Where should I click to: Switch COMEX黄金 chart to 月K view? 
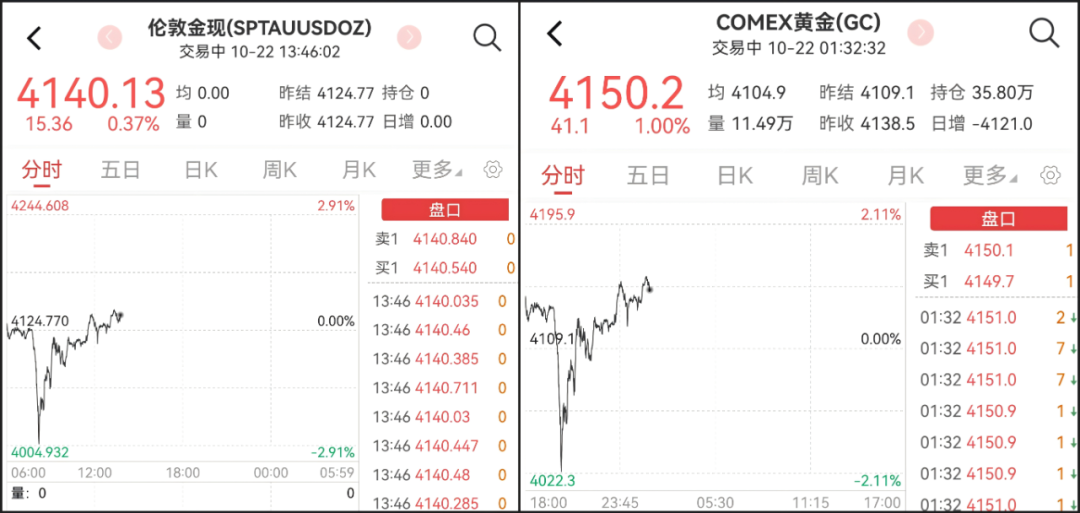point(905,175)
